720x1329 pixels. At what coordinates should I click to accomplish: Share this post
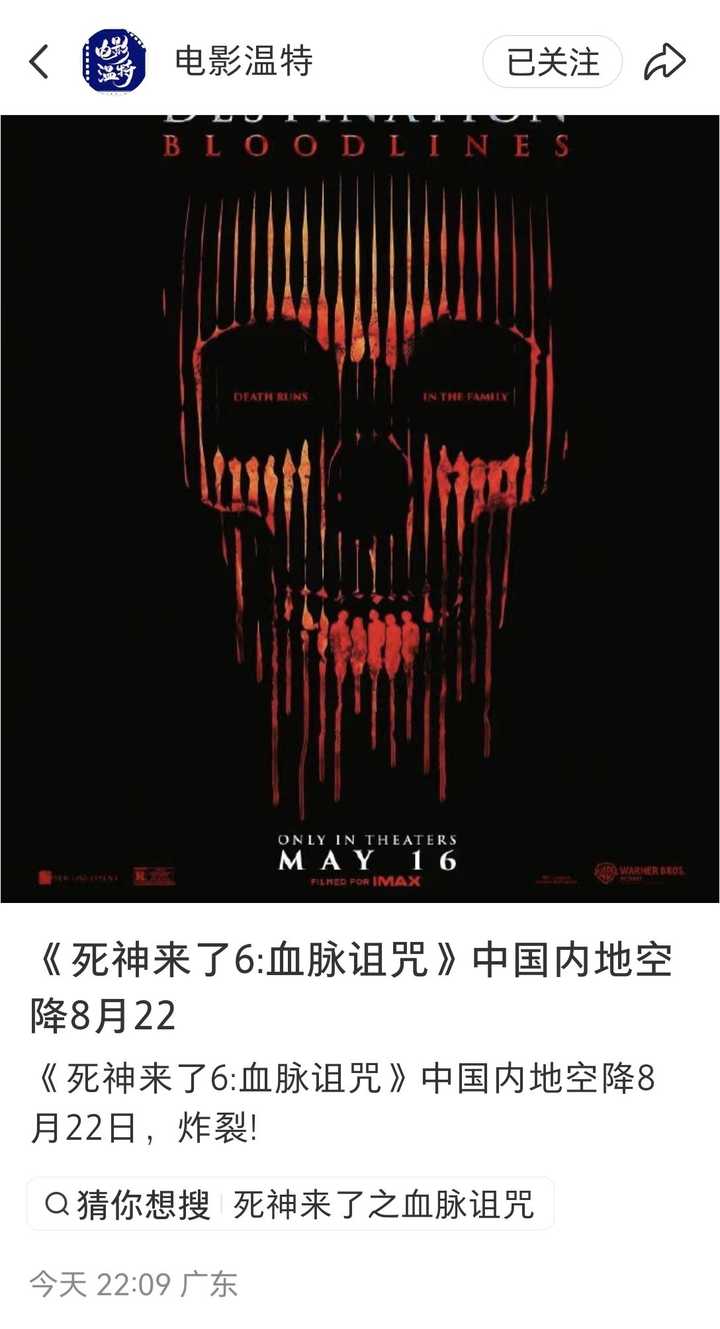click(665, 62)
